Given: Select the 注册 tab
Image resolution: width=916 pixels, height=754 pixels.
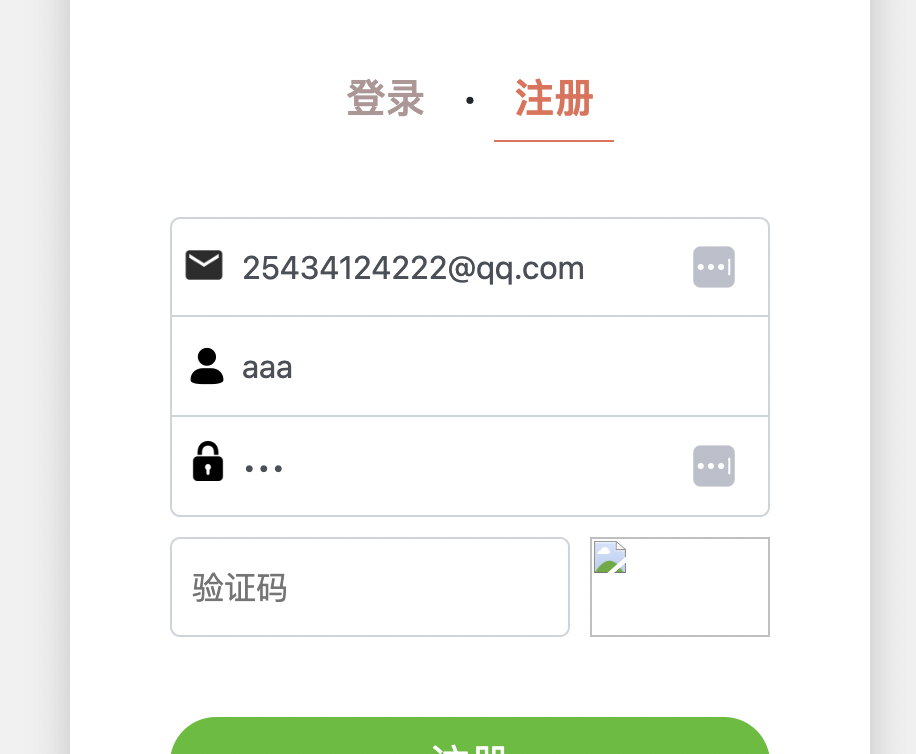Looking at the screenshot, I should 554,99.
